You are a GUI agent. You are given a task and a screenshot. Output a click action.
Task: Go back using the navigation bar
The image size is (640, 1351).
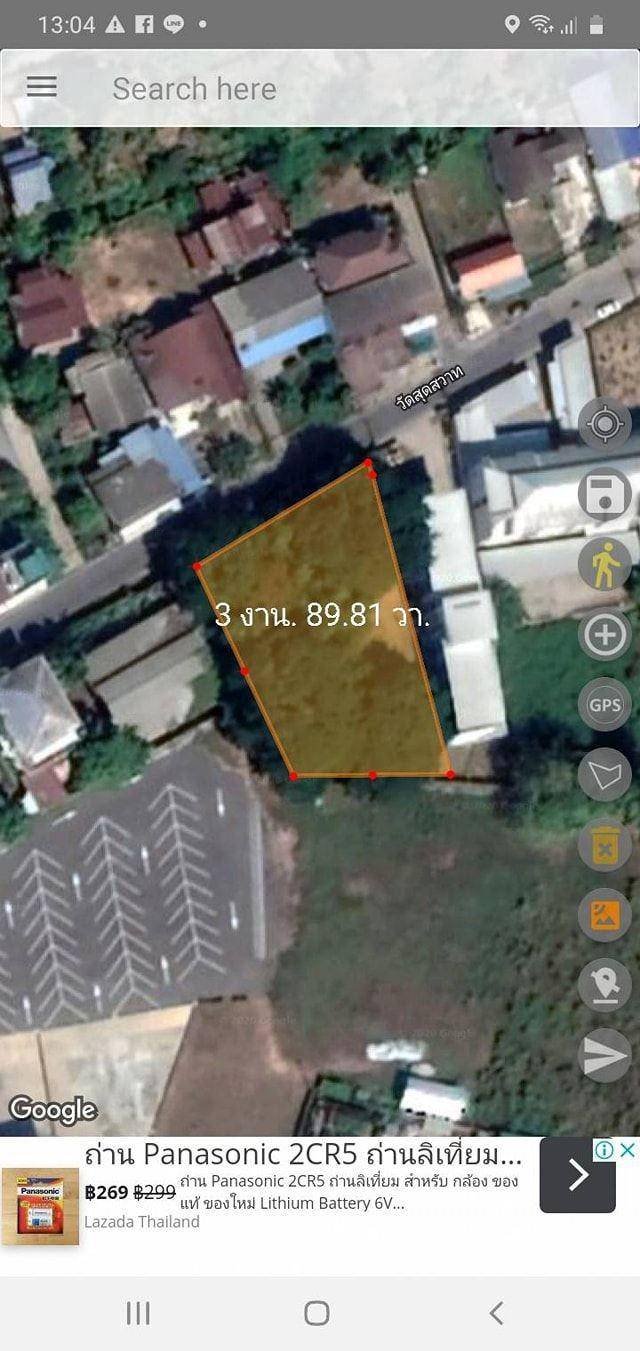pyautogui.click(x=496, y=1313)
